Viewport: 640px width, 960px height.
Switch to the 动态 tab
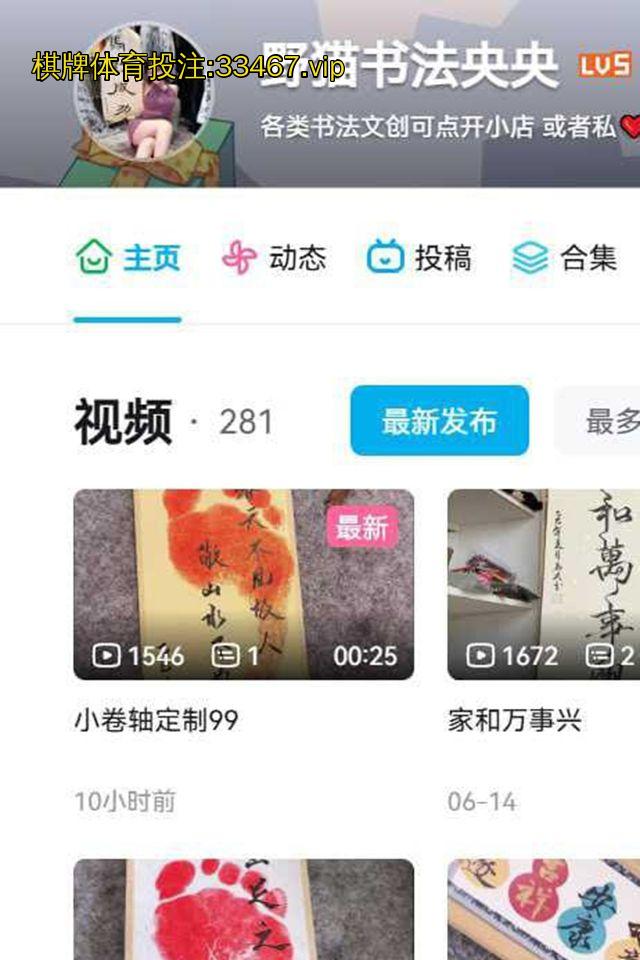(x=275, y=259)
